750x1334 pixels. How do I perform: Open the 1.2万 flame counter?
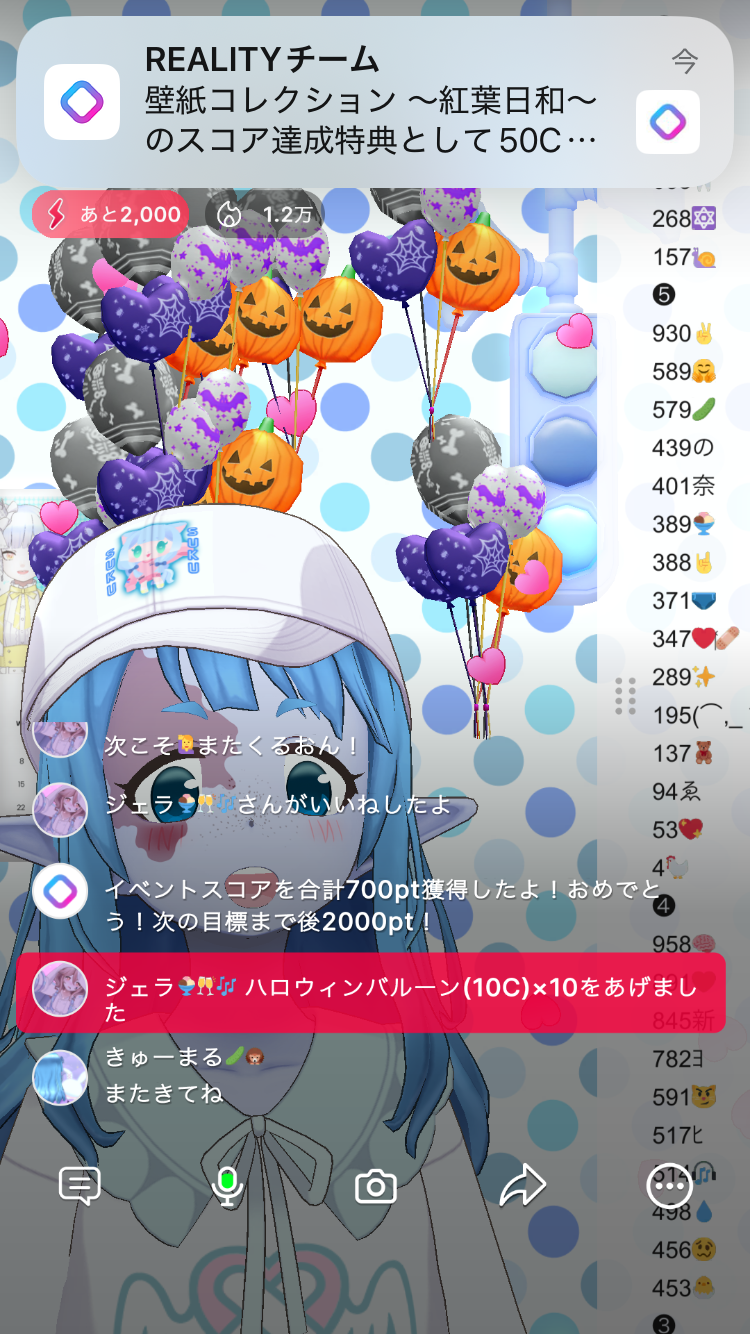(x=264, y=214)
